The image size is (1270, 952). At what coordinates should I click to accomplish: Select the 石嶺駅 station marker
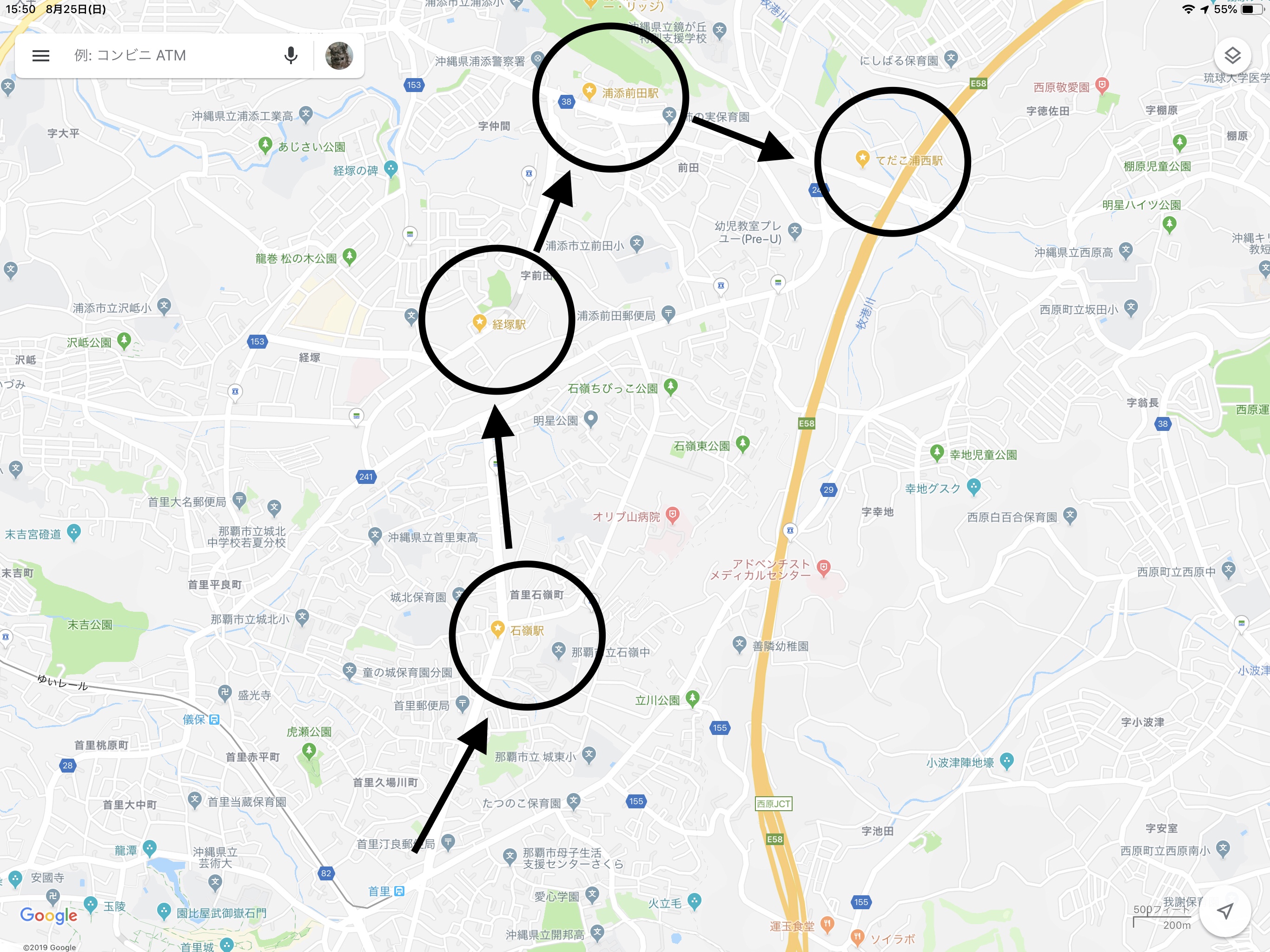coord(497,629)
